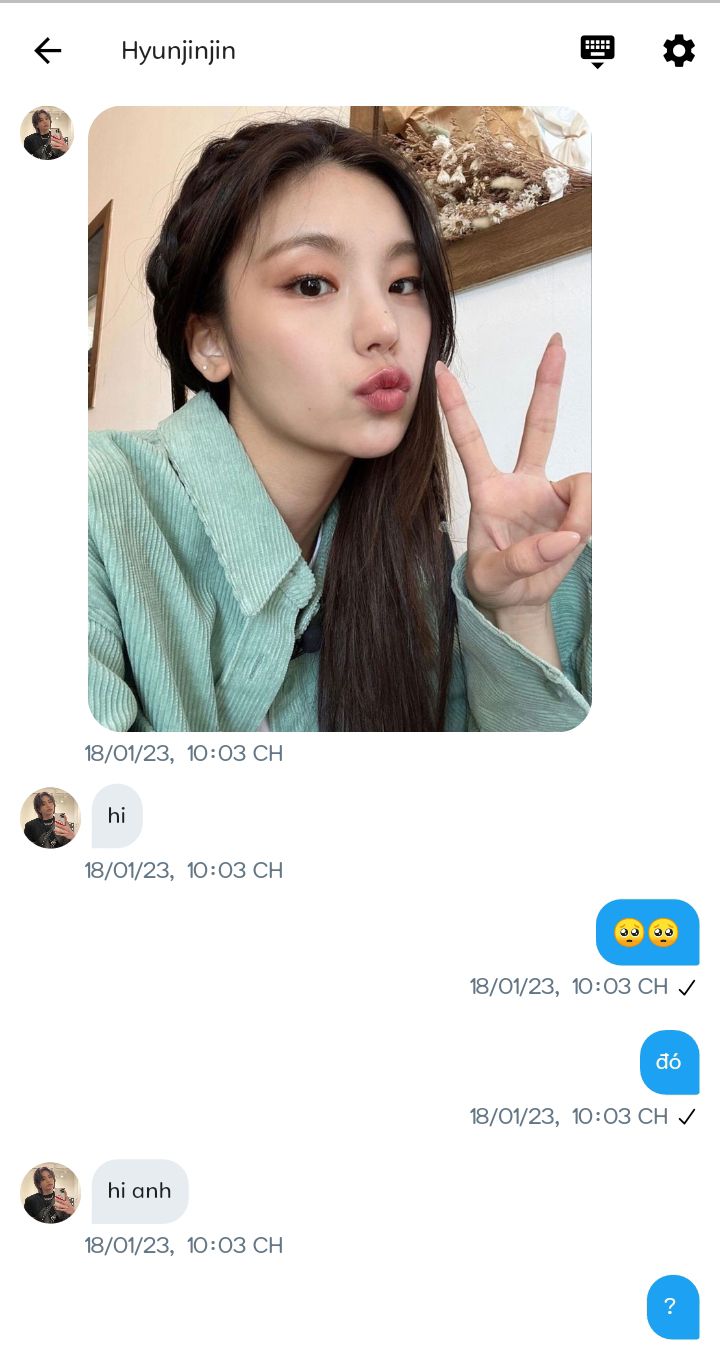
Task: Tap sender avatar next to photo
Action: pos(47,133)
